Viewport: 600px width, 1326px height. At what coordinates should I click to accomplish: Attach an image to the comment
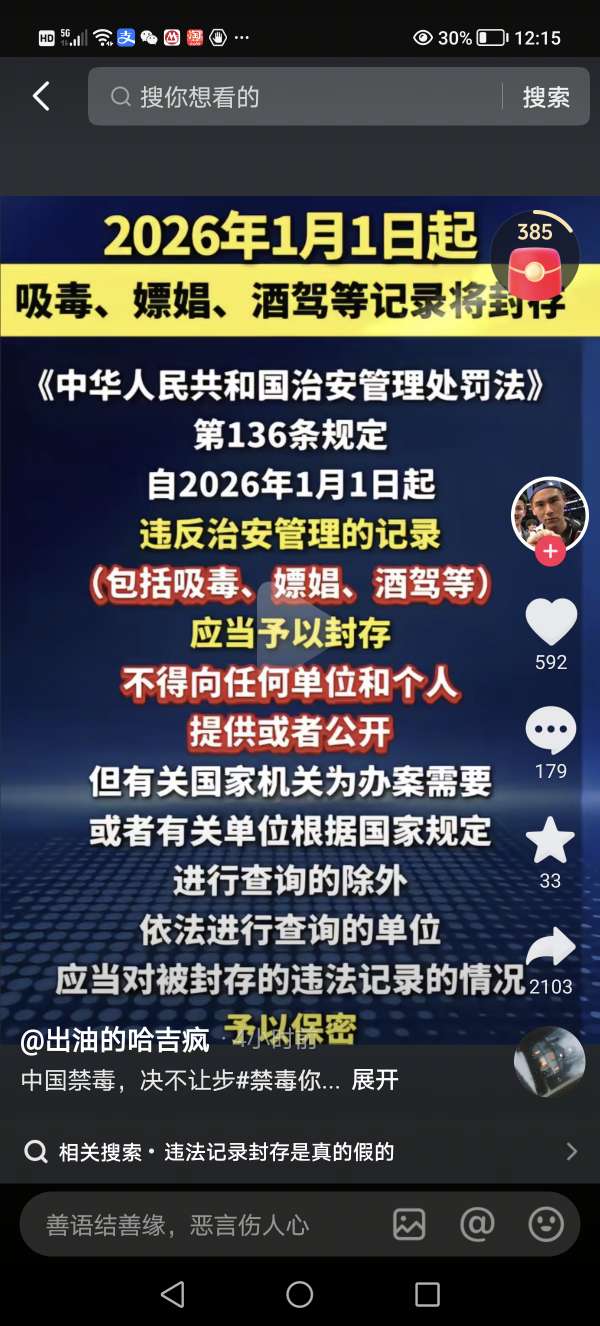coord(409,1225)
